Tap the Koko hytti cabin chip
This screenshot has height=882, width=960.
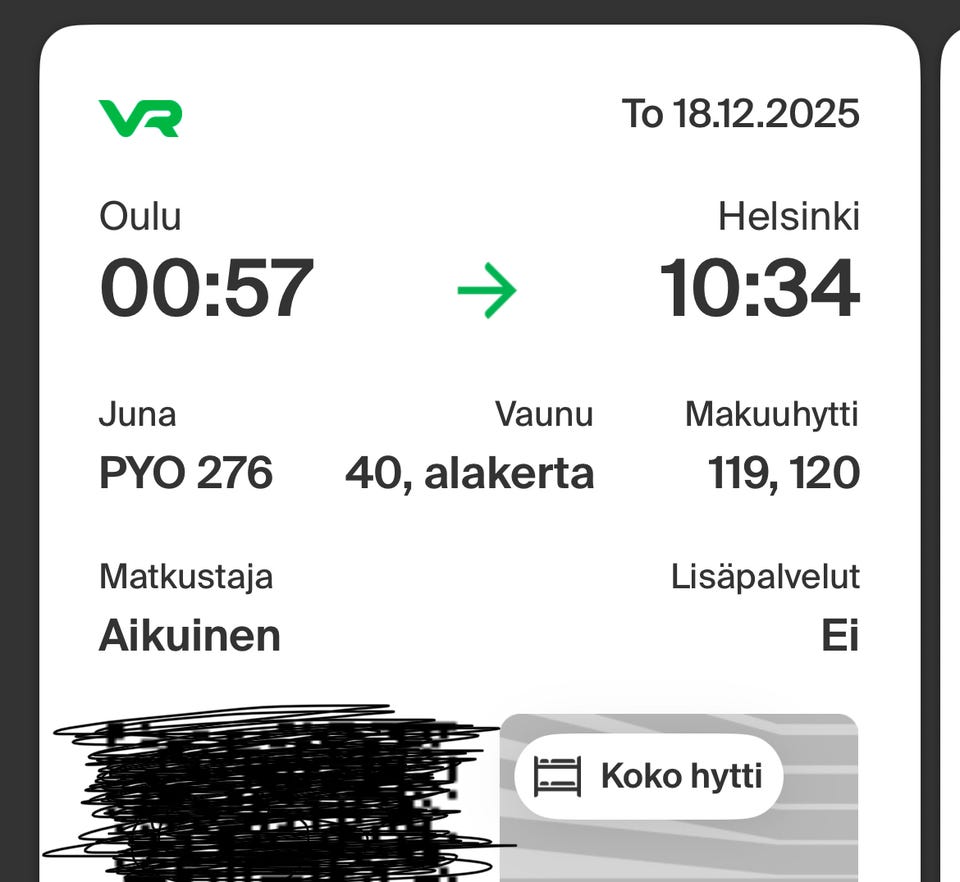[x=648, y=776]
